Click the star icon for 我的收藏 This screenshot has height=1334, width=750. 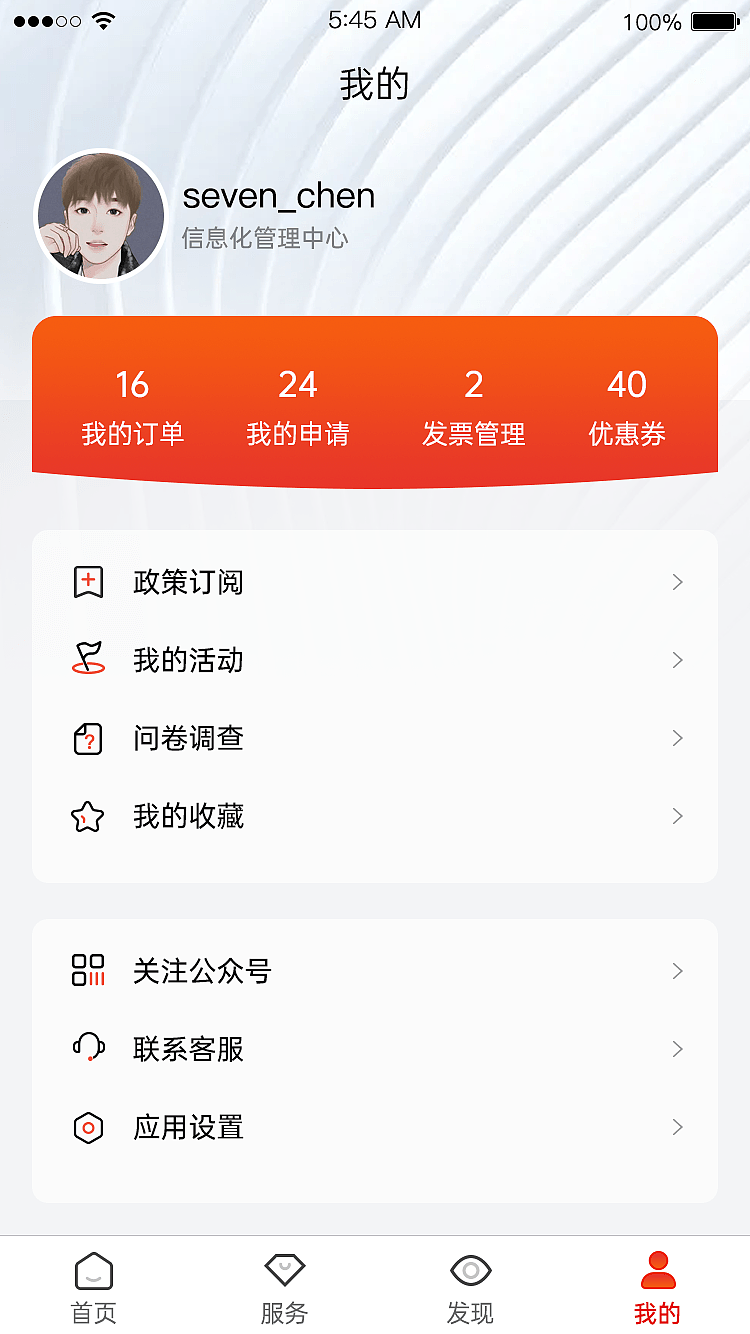(x=88, y=816)
